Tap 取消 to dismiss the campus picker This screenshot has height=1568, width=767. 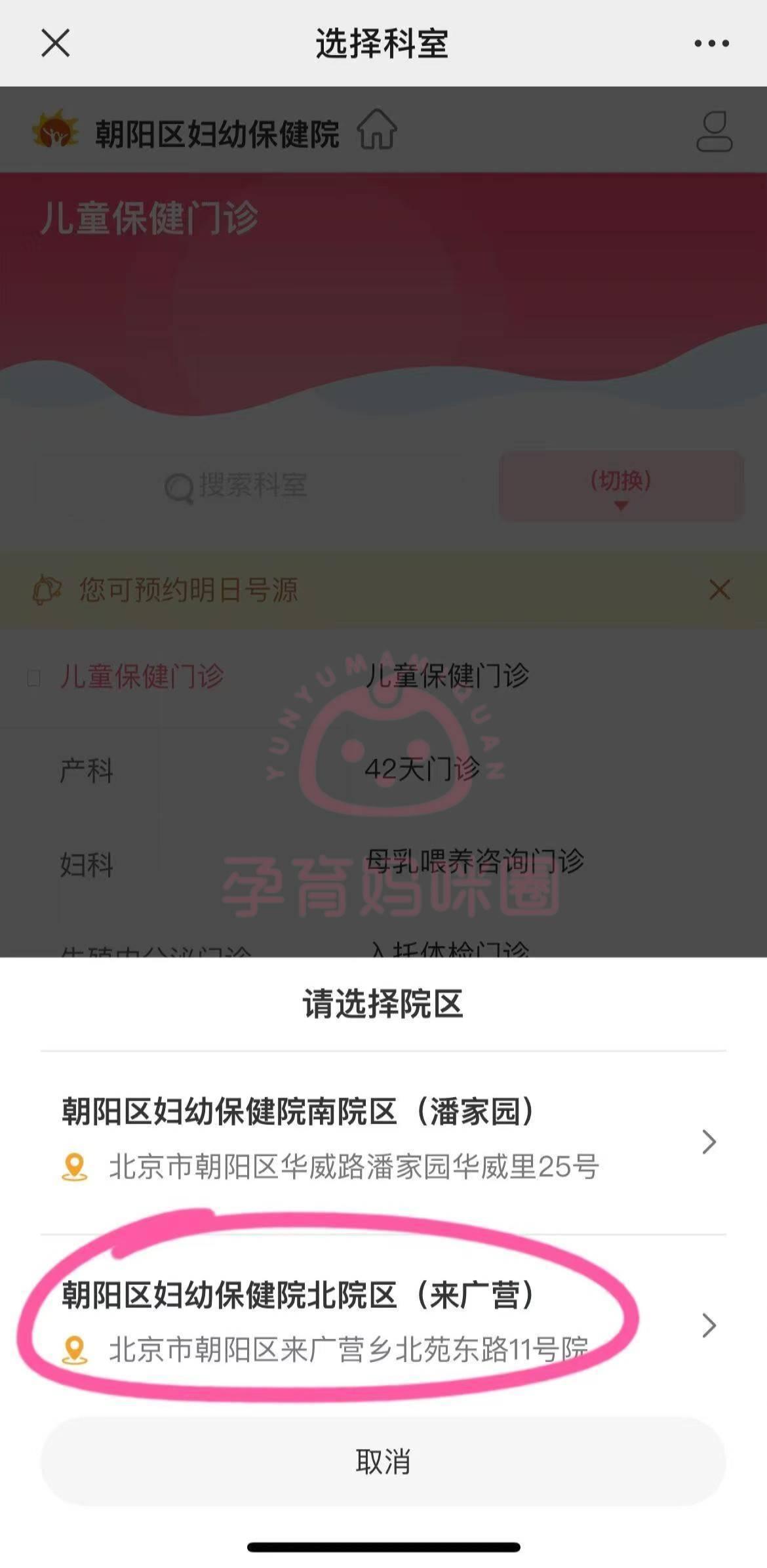tap(383, 1462)
